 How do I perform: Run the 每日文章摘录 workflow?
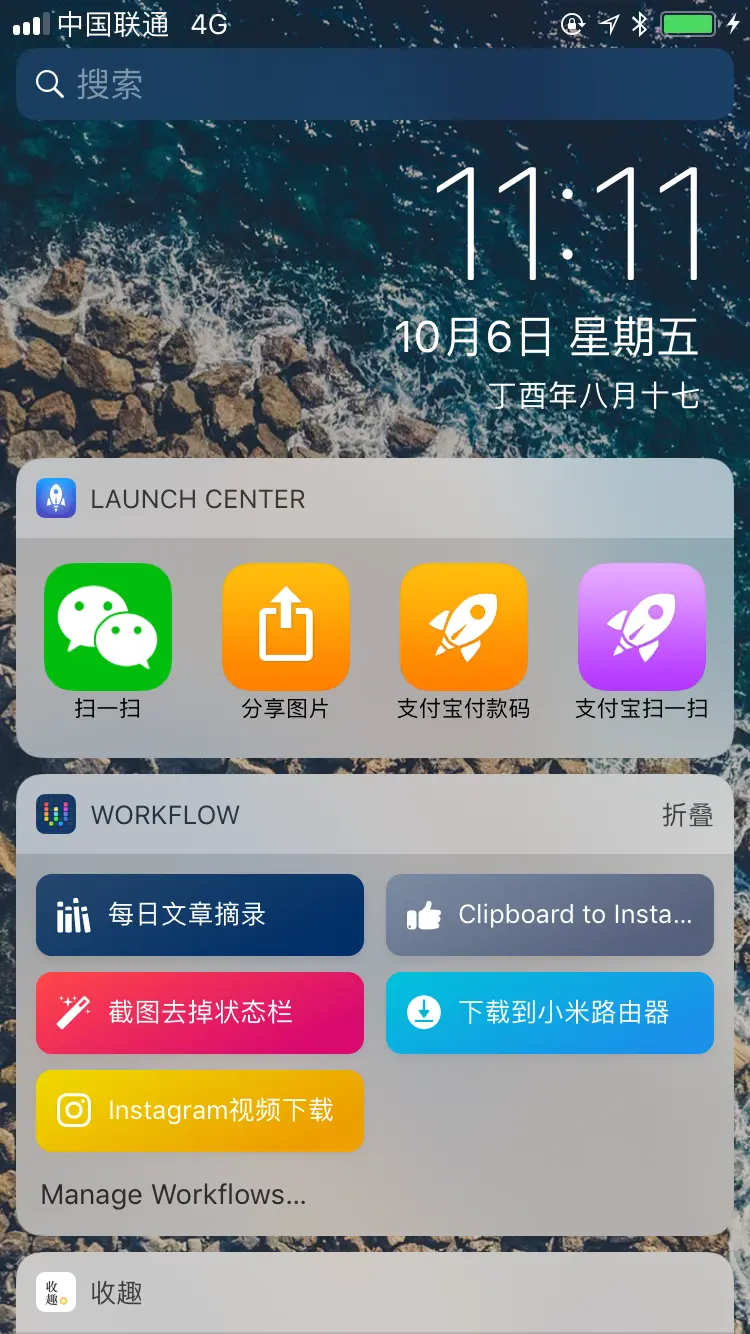click(x=200, y=915)
